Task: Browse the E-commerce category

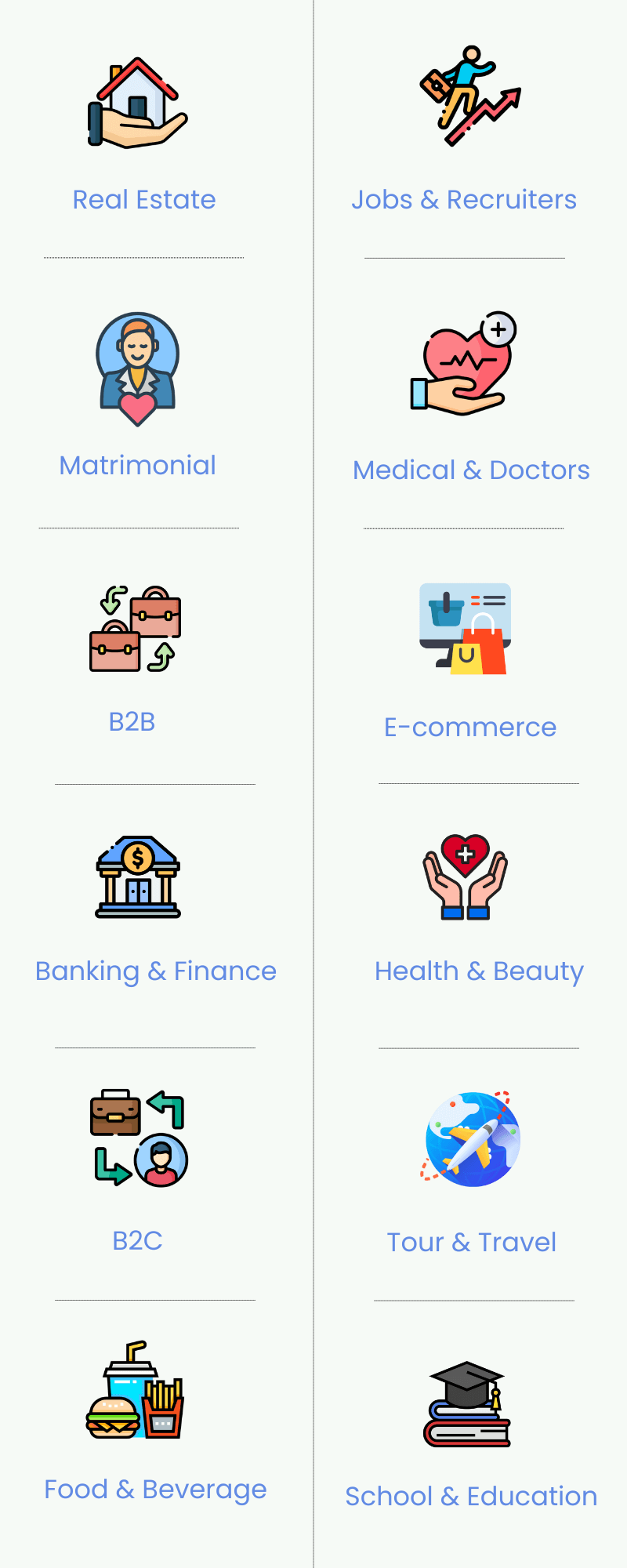Action: point(470,727)
